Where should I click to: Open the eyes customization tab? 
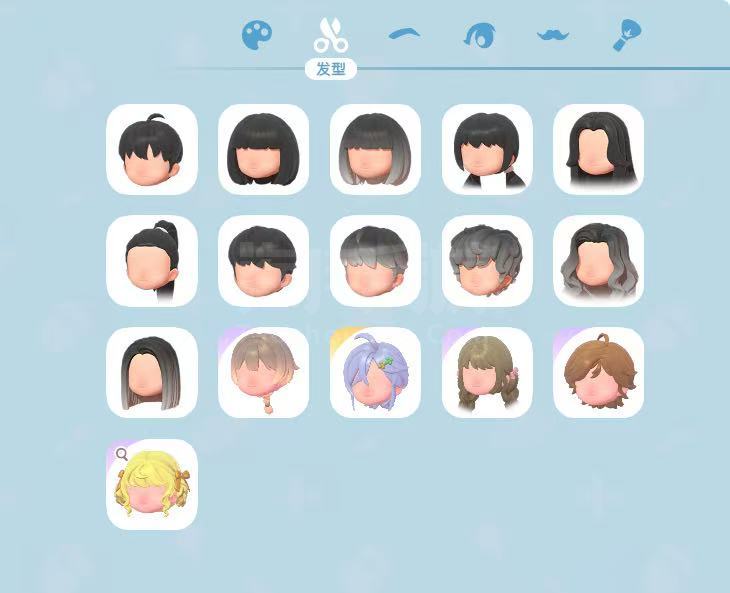(478, 36)
